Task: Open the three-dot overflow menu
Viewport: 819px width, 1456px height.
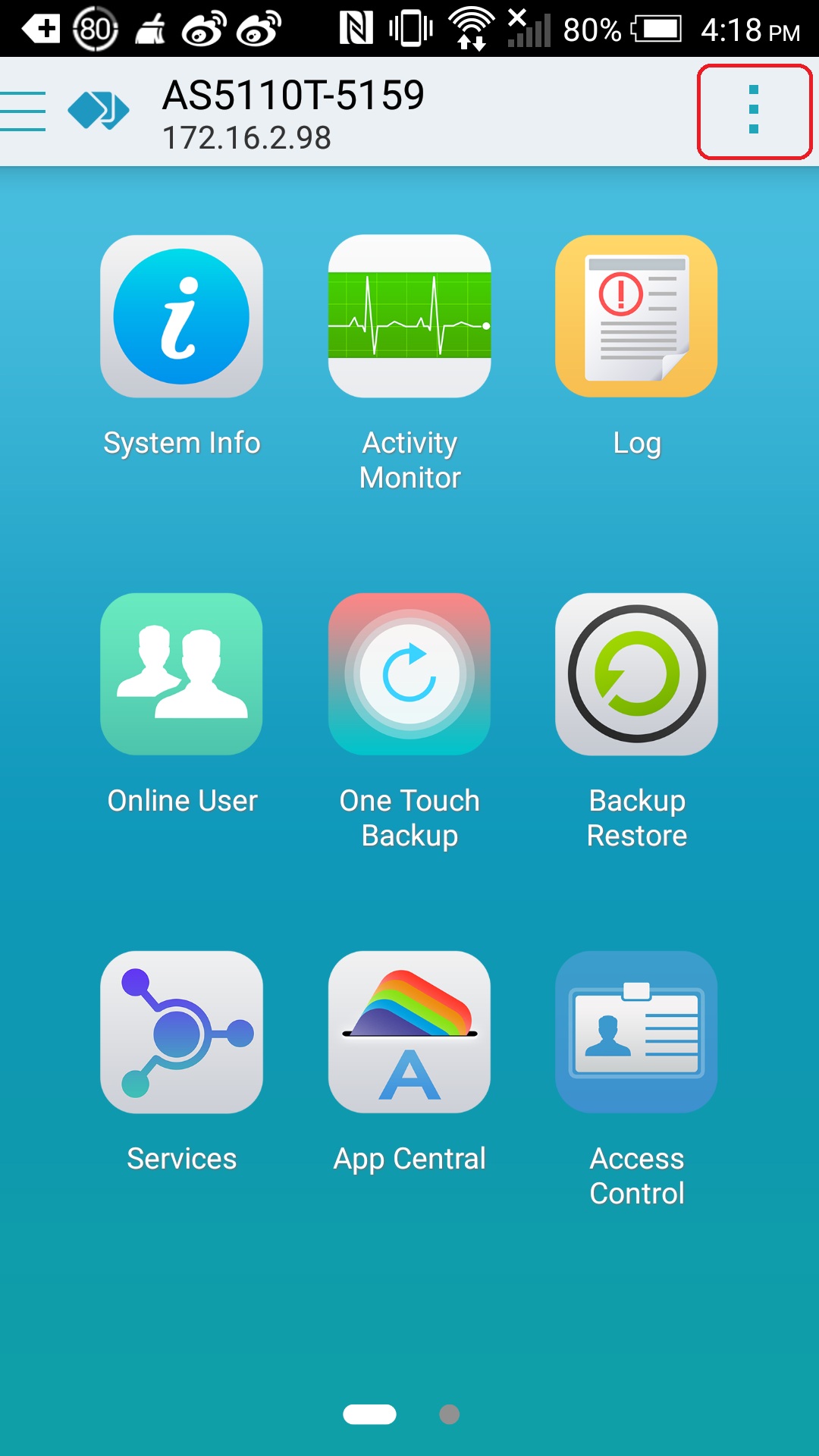Action: point(753,111)
